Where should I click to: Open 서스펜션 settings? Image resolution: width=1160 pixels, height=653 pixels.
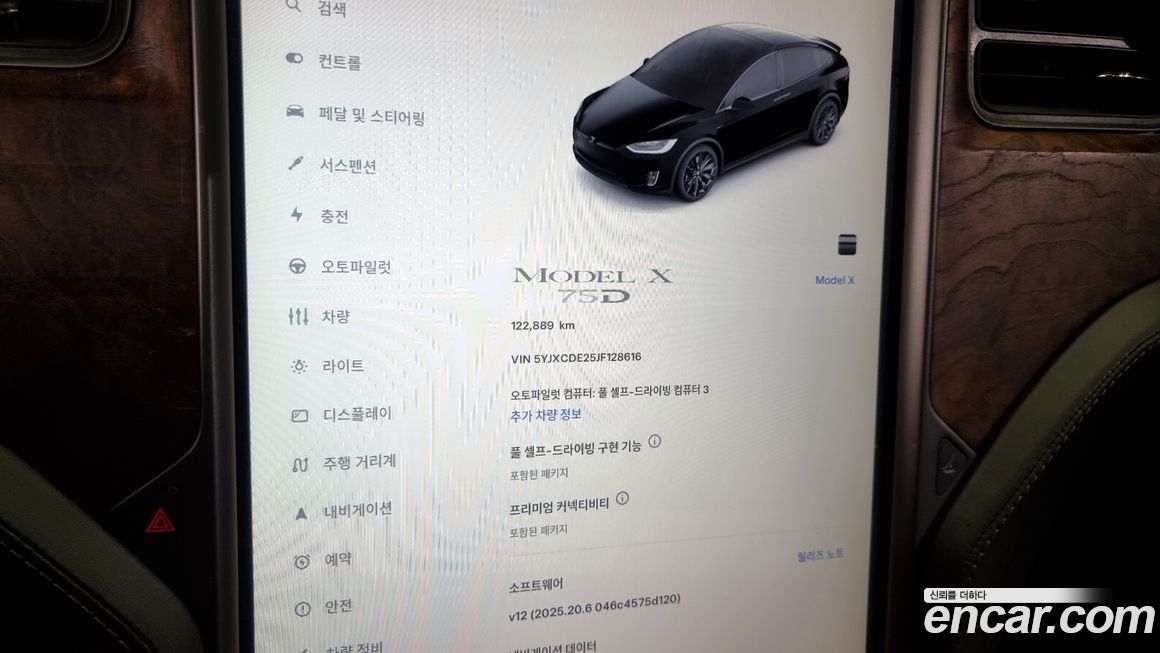tap(347, 166)
